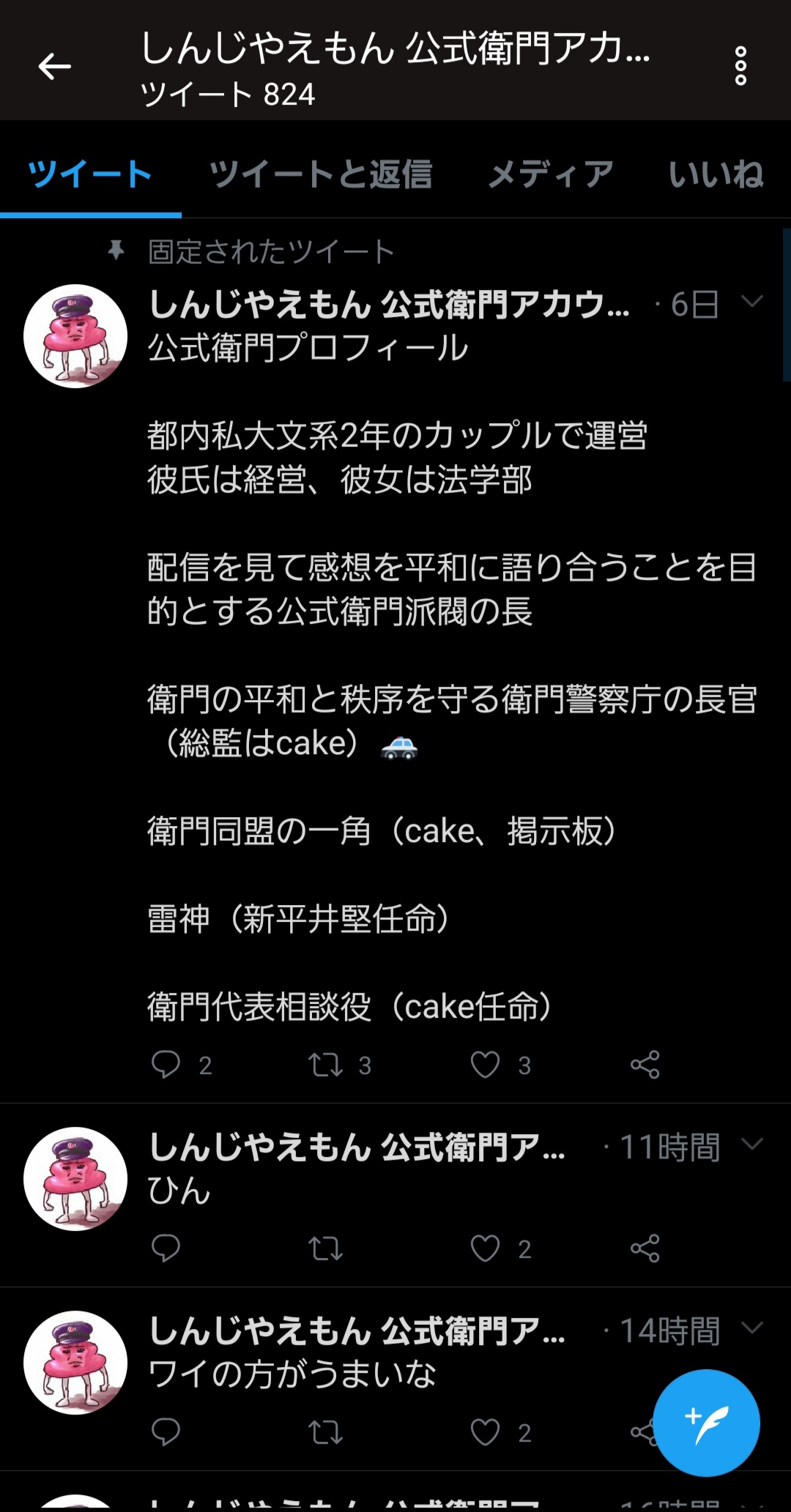Like the pinned 公式衛門プロフィール tweet
Viewport: 791px width, 1512px height.
click(485, 1065)
